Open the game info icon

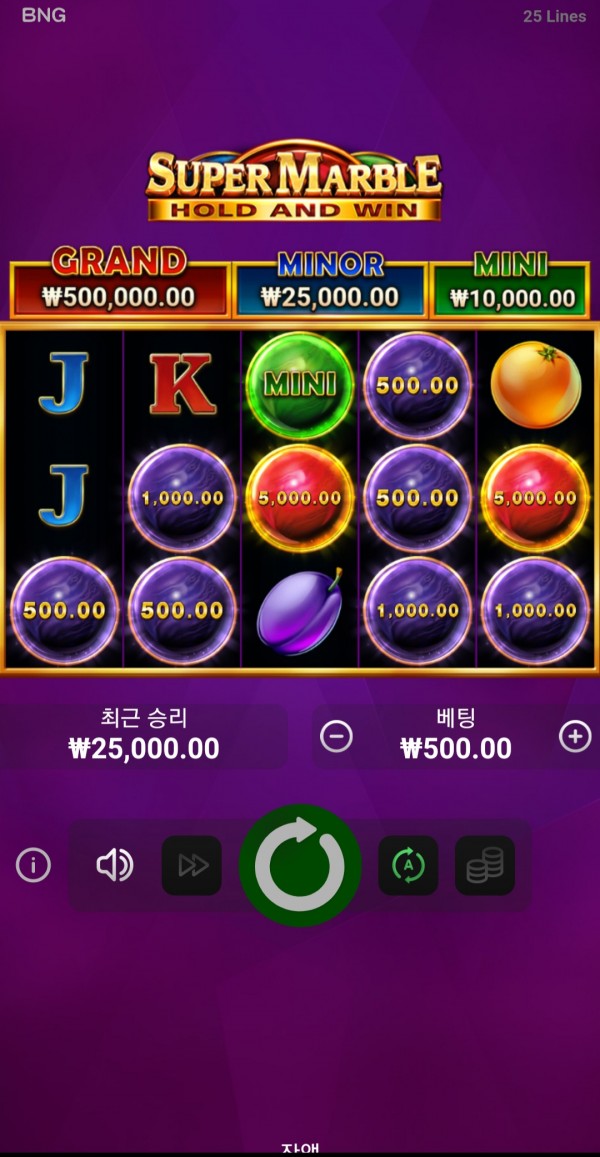click(33, 865)
